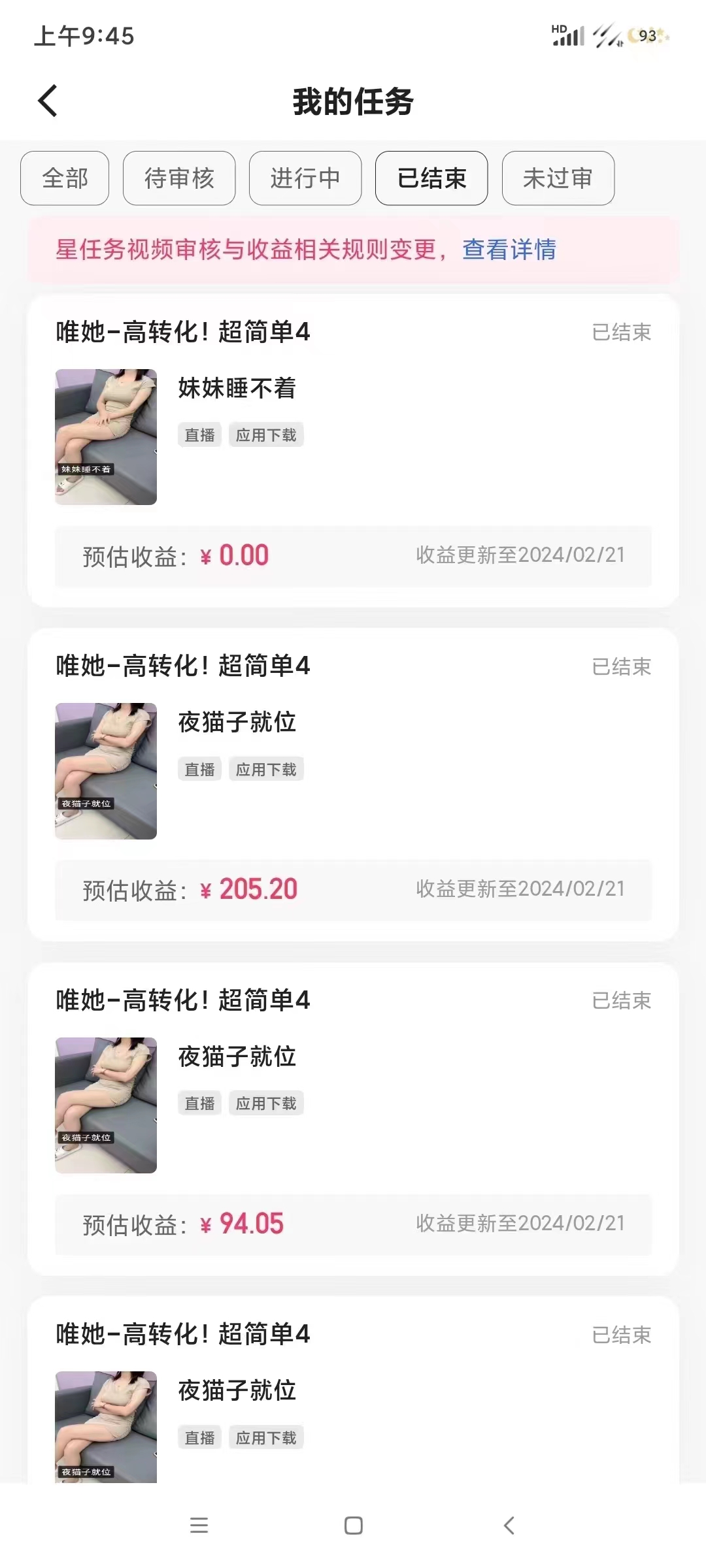Open the recent apps menu button
The width and height of the screenshot is (706, 1568).
pyautogui.click(x=199, y=1526)
